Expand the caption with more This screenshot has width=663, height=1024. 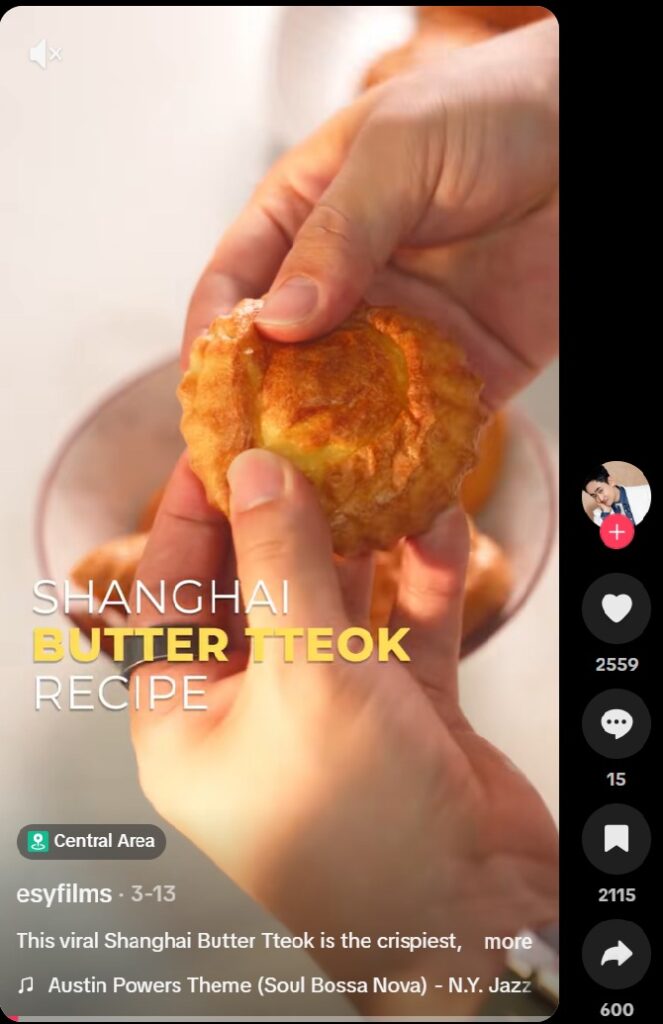click(x=508, y=941)
